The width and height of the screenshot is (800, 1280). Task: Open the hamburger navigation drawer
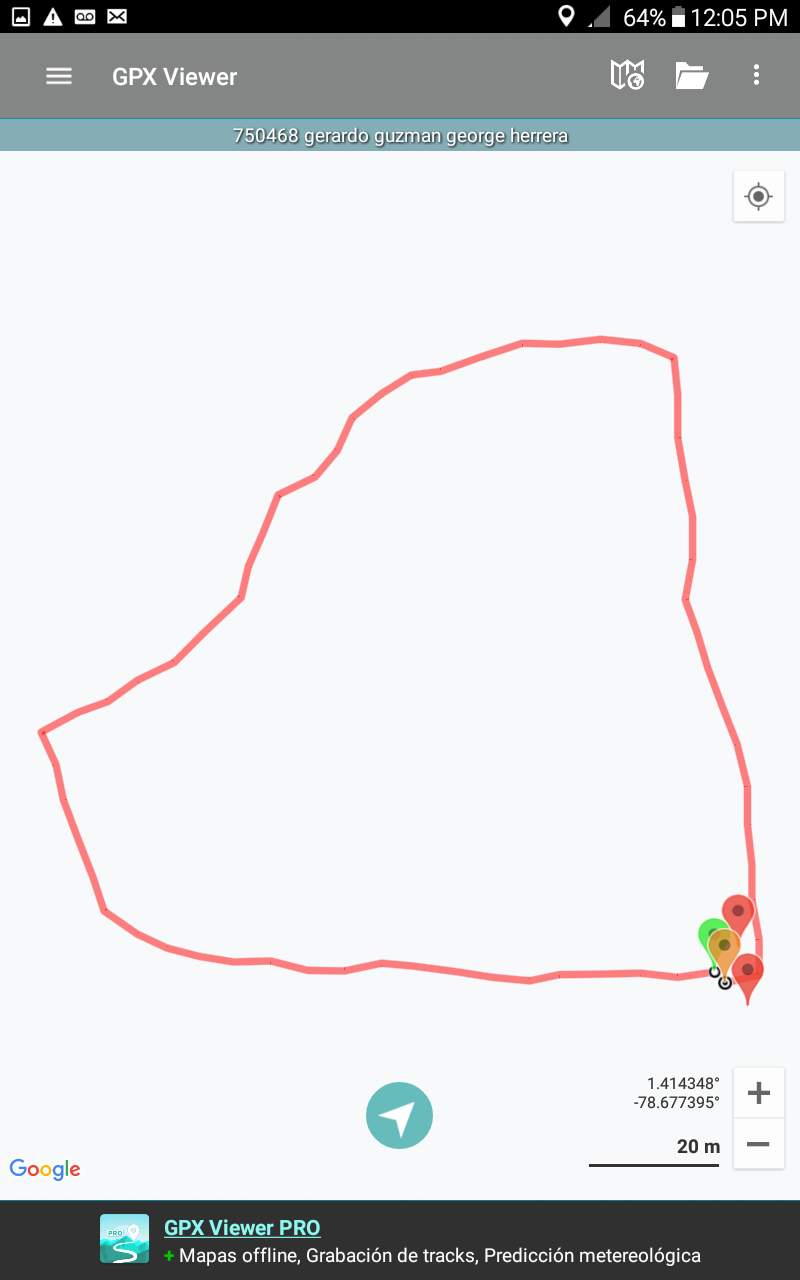click(59, 76)
